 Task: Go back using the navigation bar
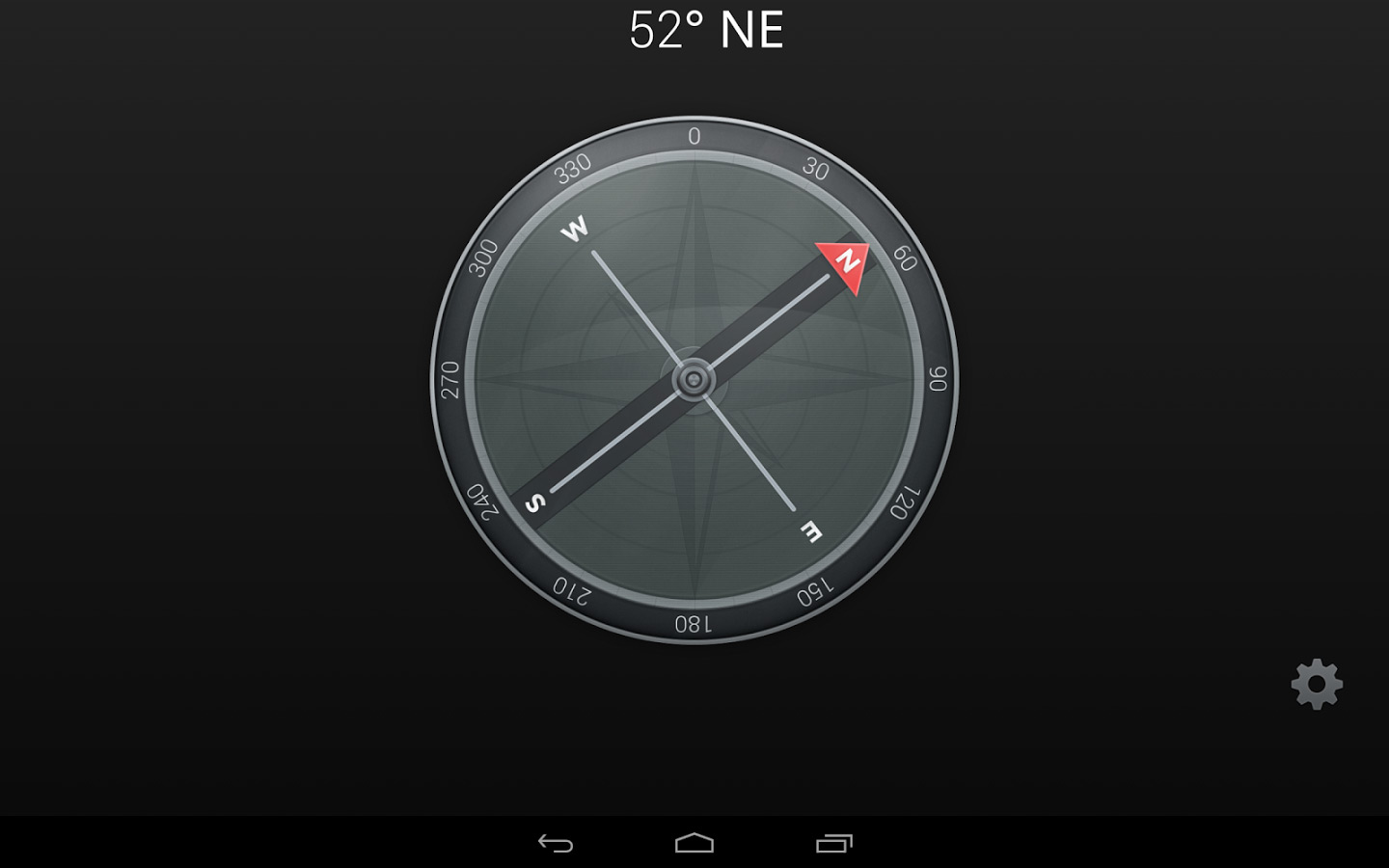[556, 844]
